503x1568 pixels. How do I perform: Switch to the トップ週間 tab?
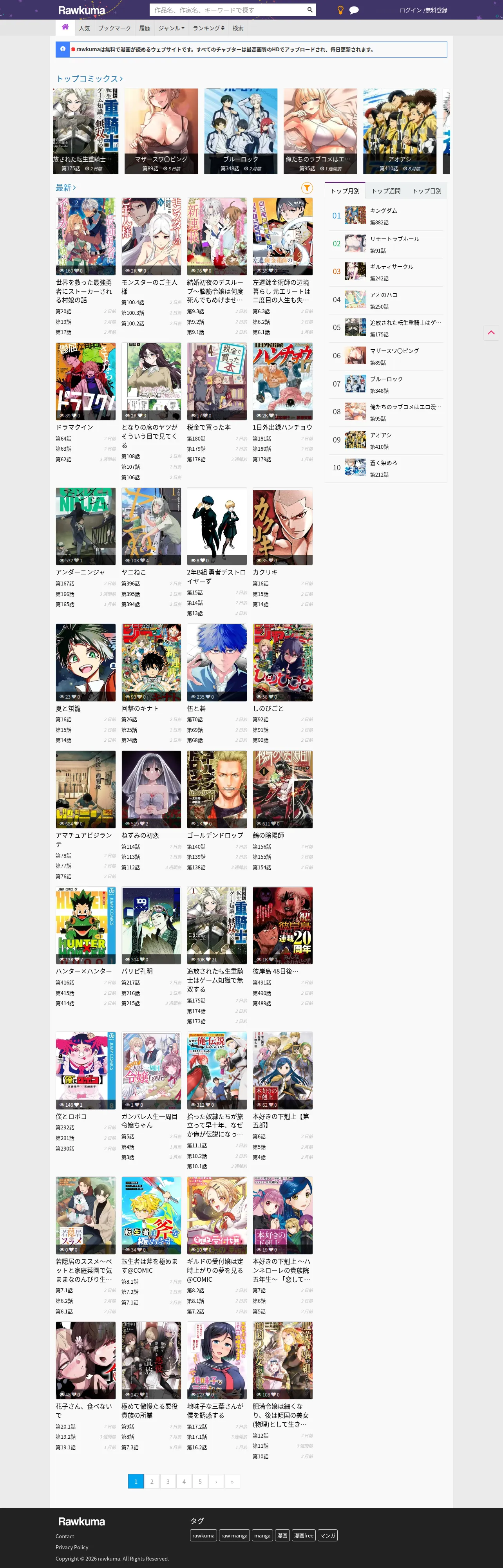pos(386,191)
